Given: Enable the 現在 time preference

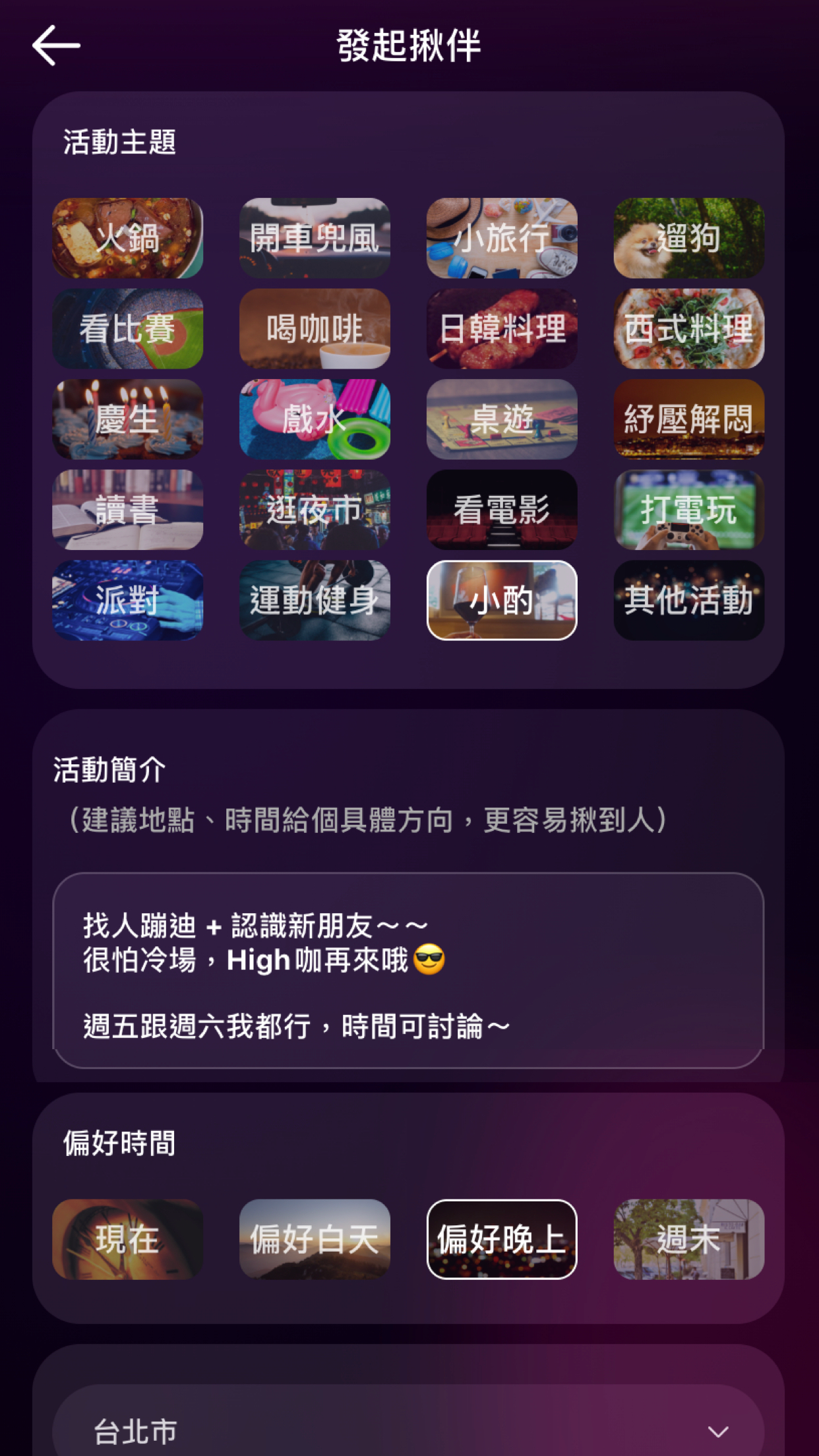Looking at the screenshot, I should click(127, 1238).
